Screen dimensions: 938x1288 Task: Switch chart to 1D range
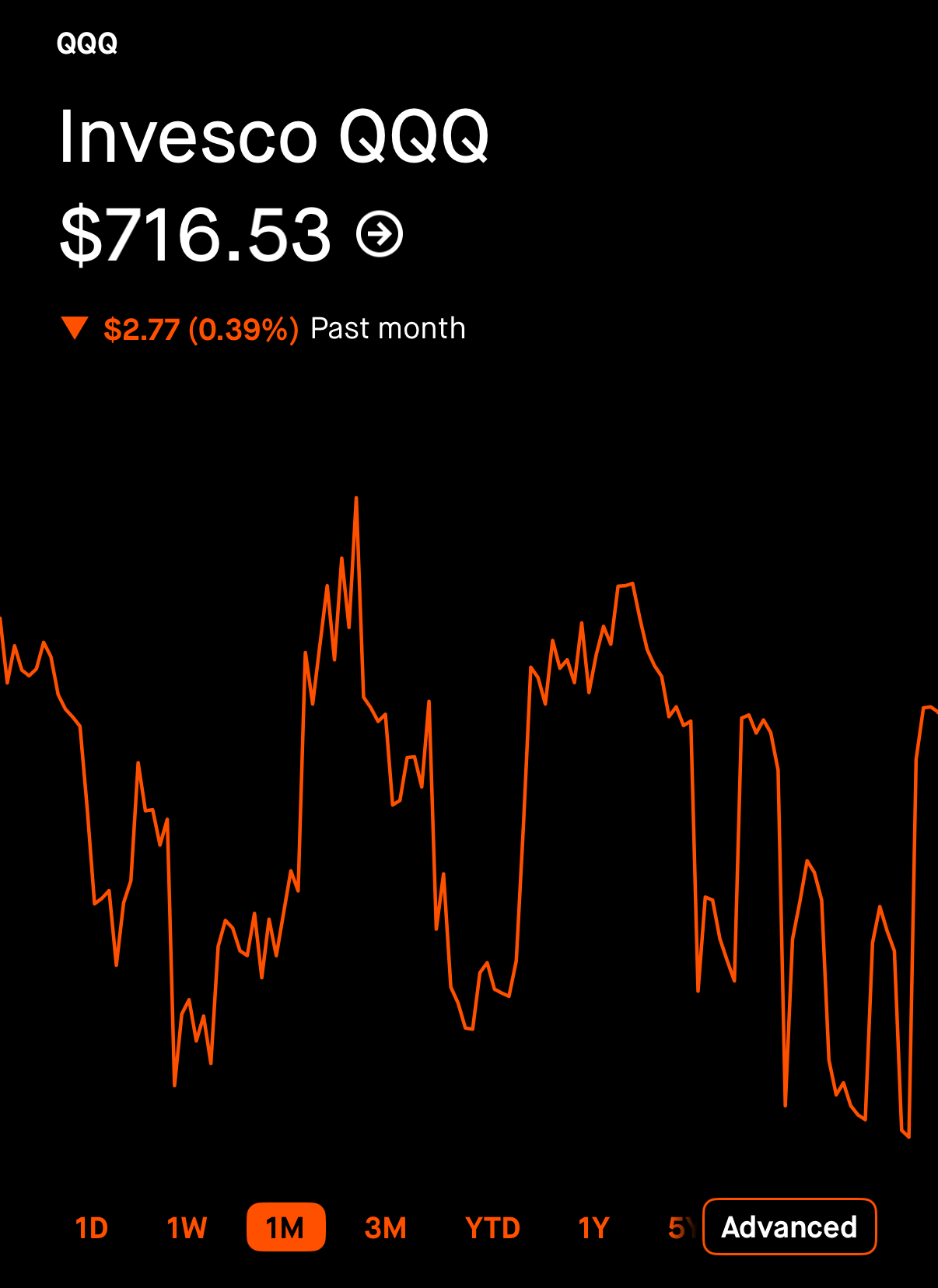pos(92,1227)
